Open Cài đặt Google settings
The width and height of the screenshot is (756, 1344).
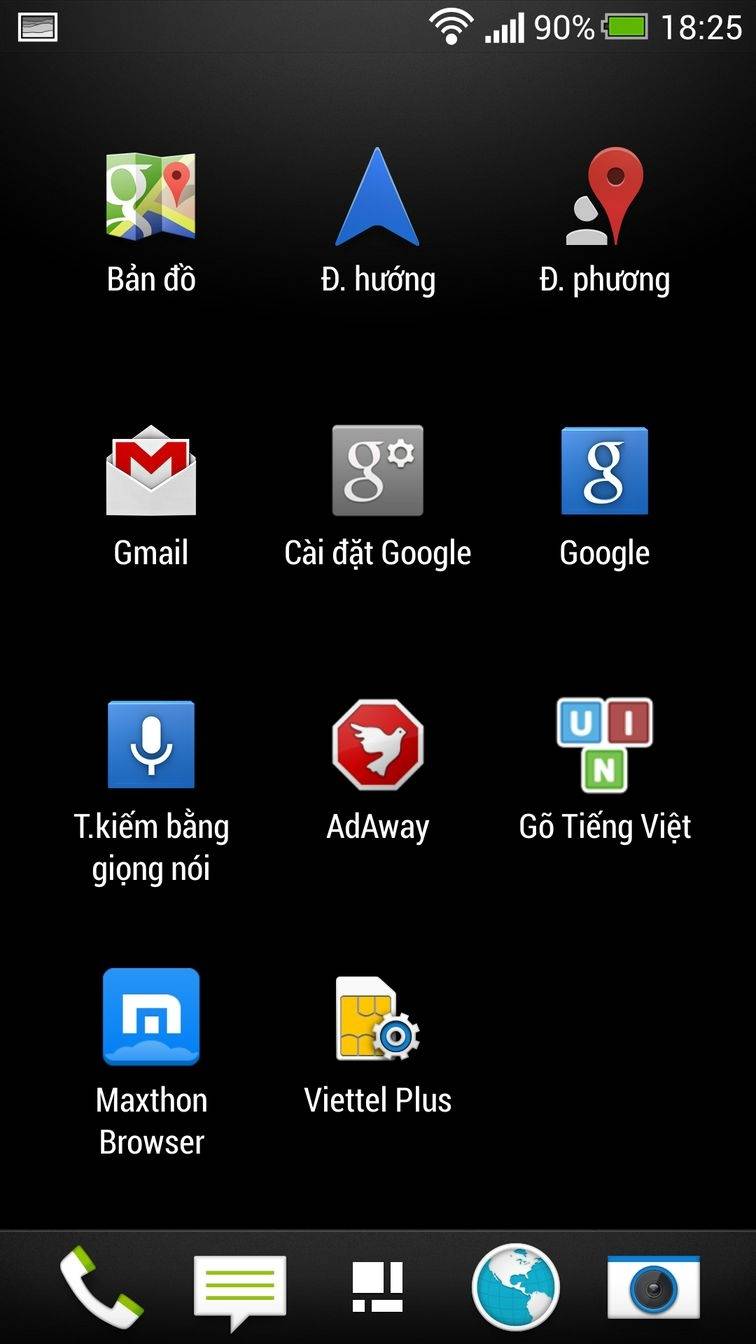coord(377,471)
